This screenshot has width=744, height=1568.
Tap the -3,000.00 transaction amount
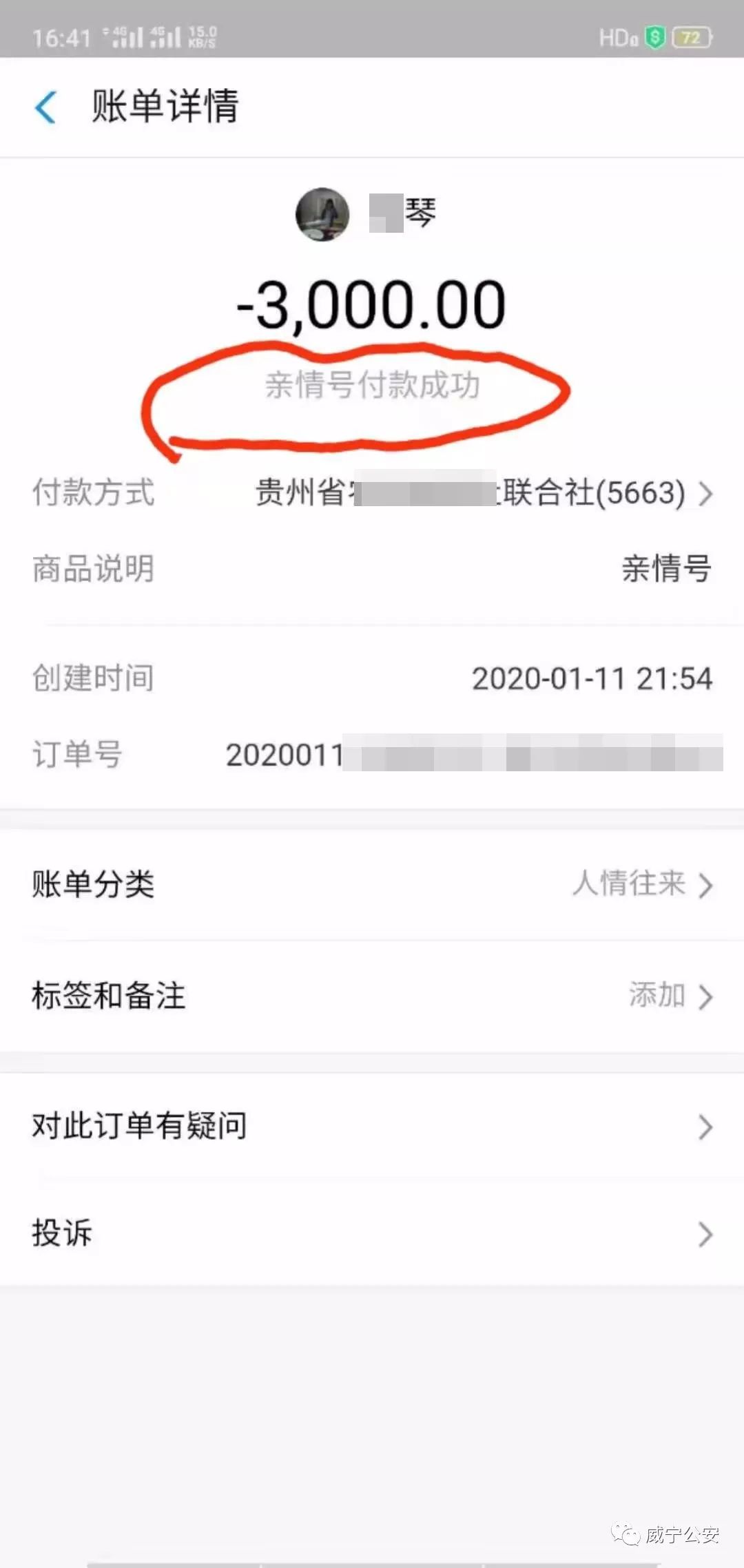point(372,304)
